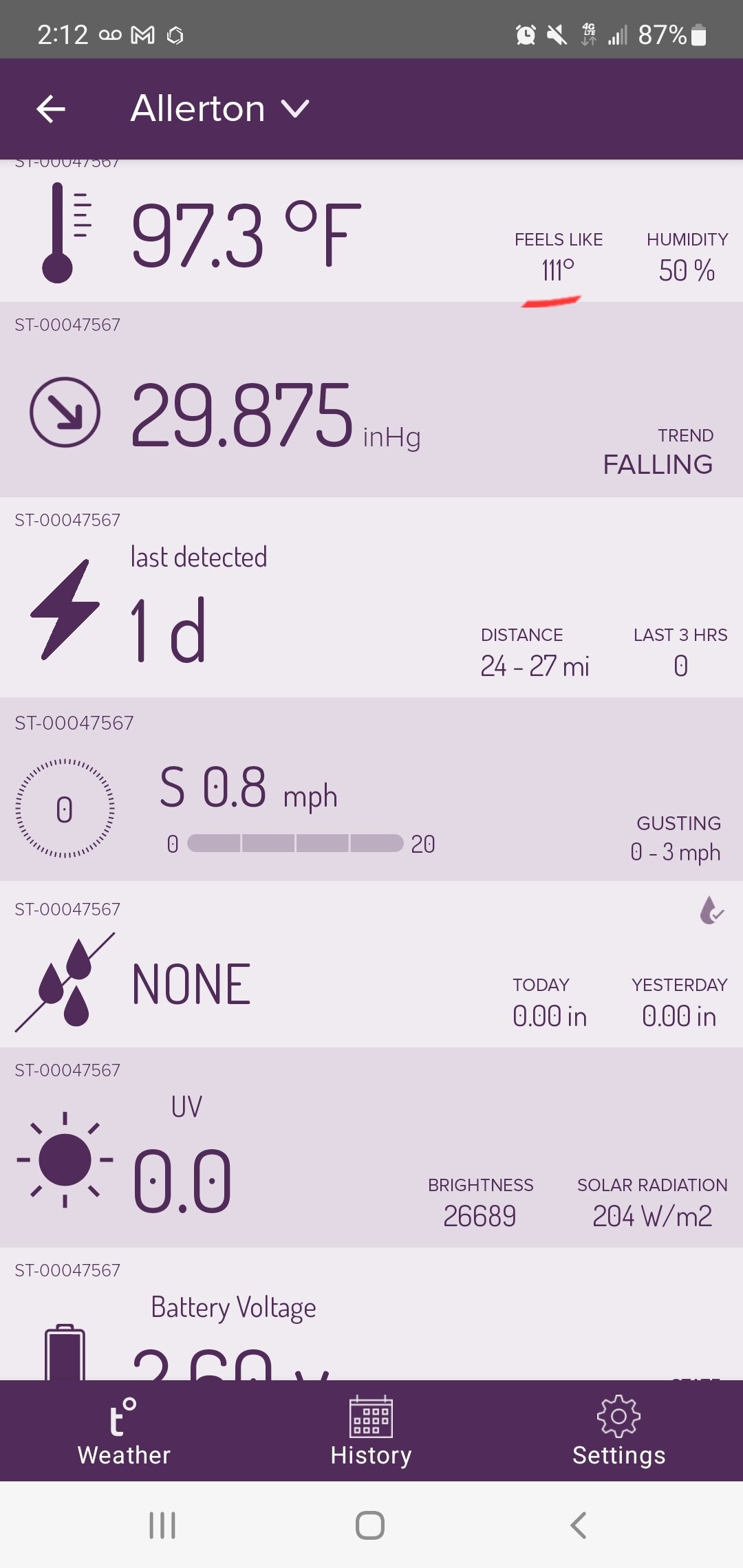This screenshot has height=1568, width=743.
Task: Open the system recent apps view
Action: [x=162, y=1525]
